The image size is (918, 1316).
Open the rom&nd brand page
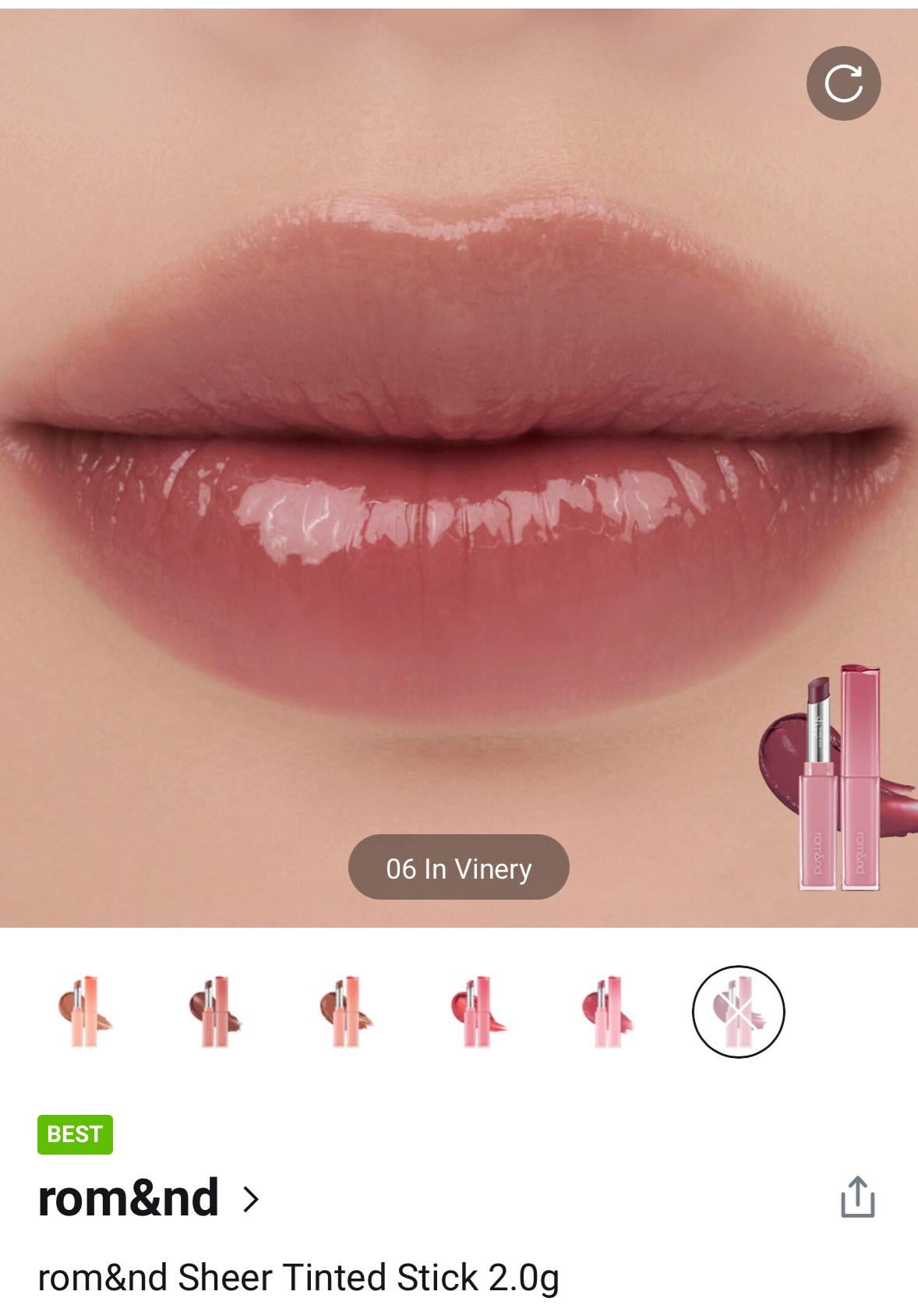click(x=148, y=1198)
